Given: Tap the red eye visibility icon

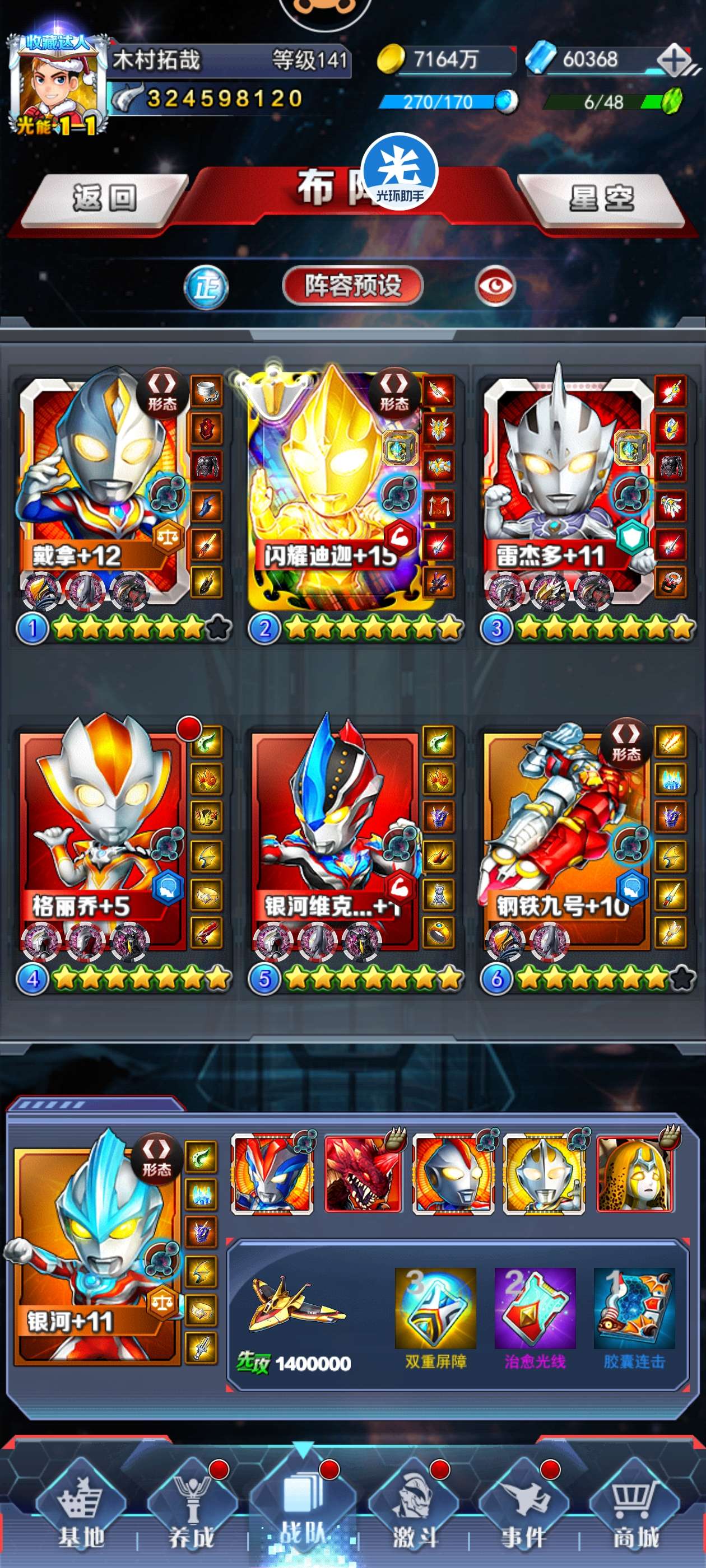Looking at the screenshot, I should 495,286.
